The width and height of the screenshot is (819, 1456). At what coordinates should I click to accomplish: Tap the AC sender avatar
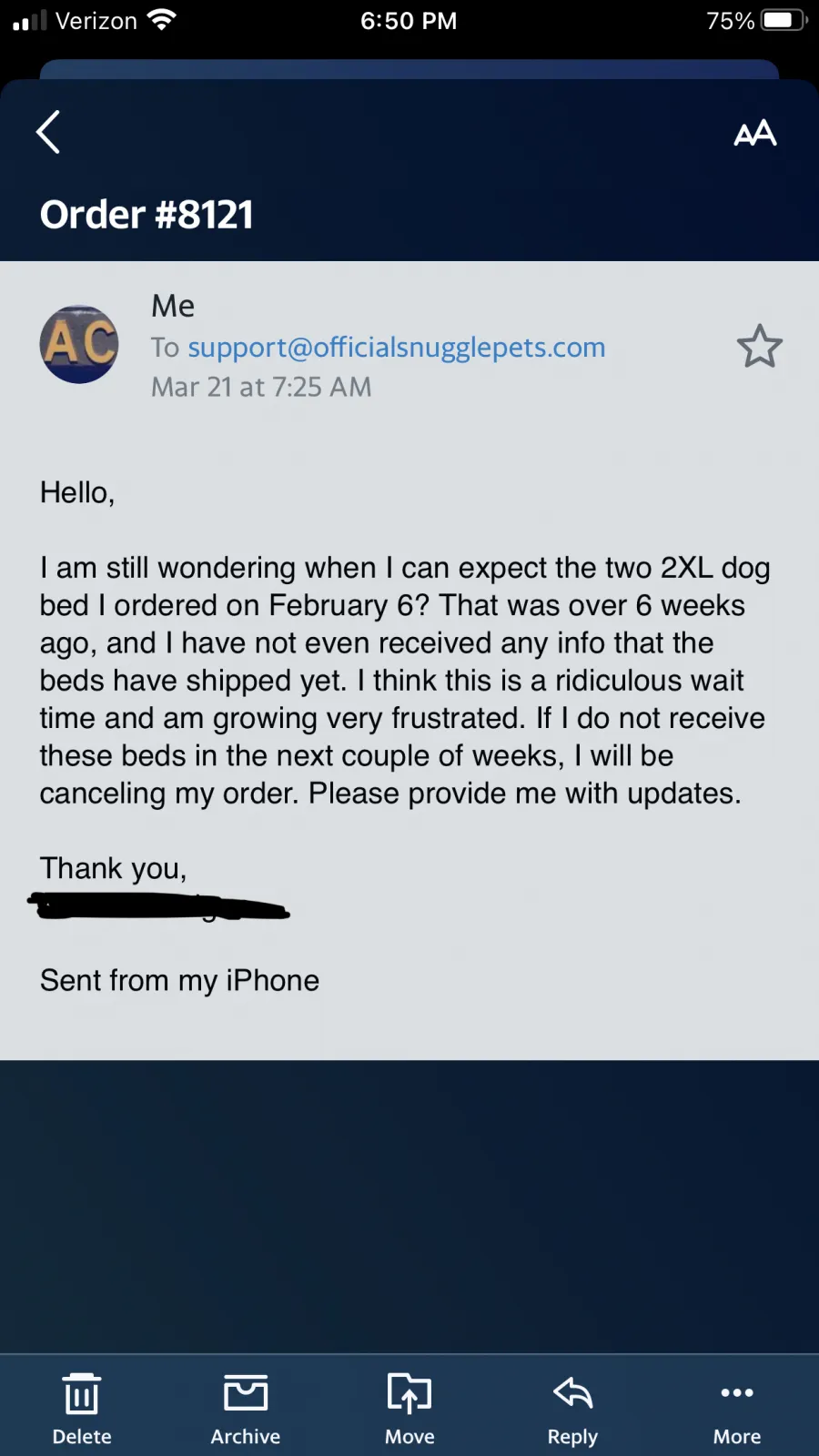click(x=79, y=344)
